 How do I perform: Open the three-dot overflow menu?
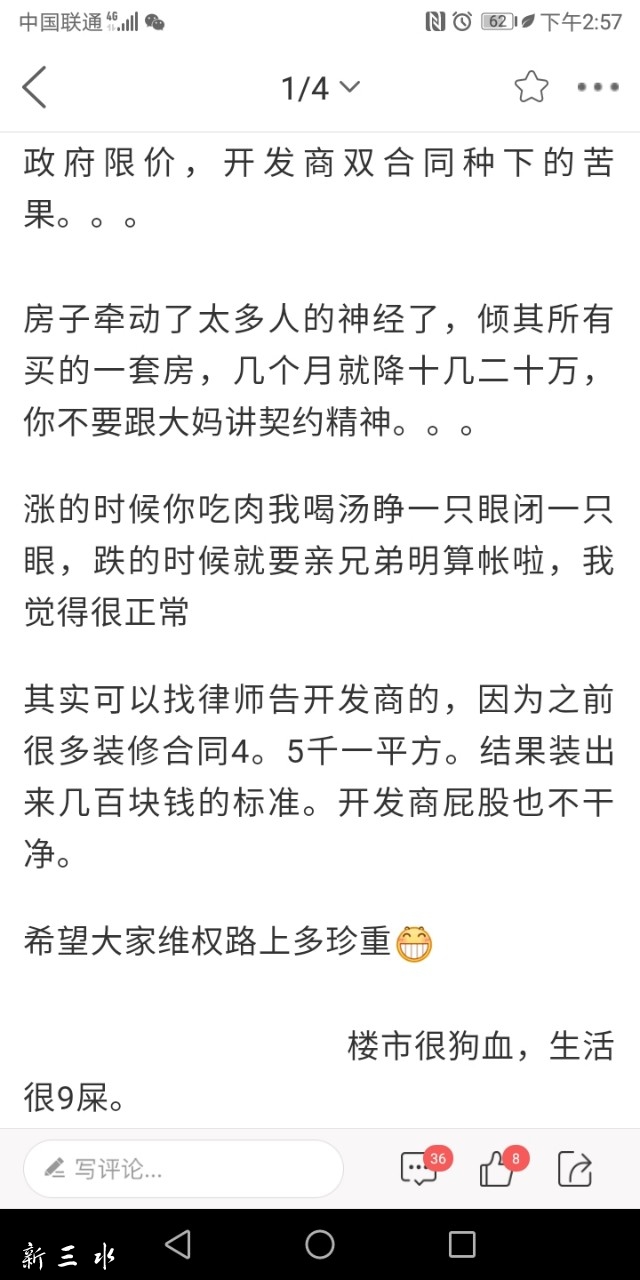click(x=598, y=88)
